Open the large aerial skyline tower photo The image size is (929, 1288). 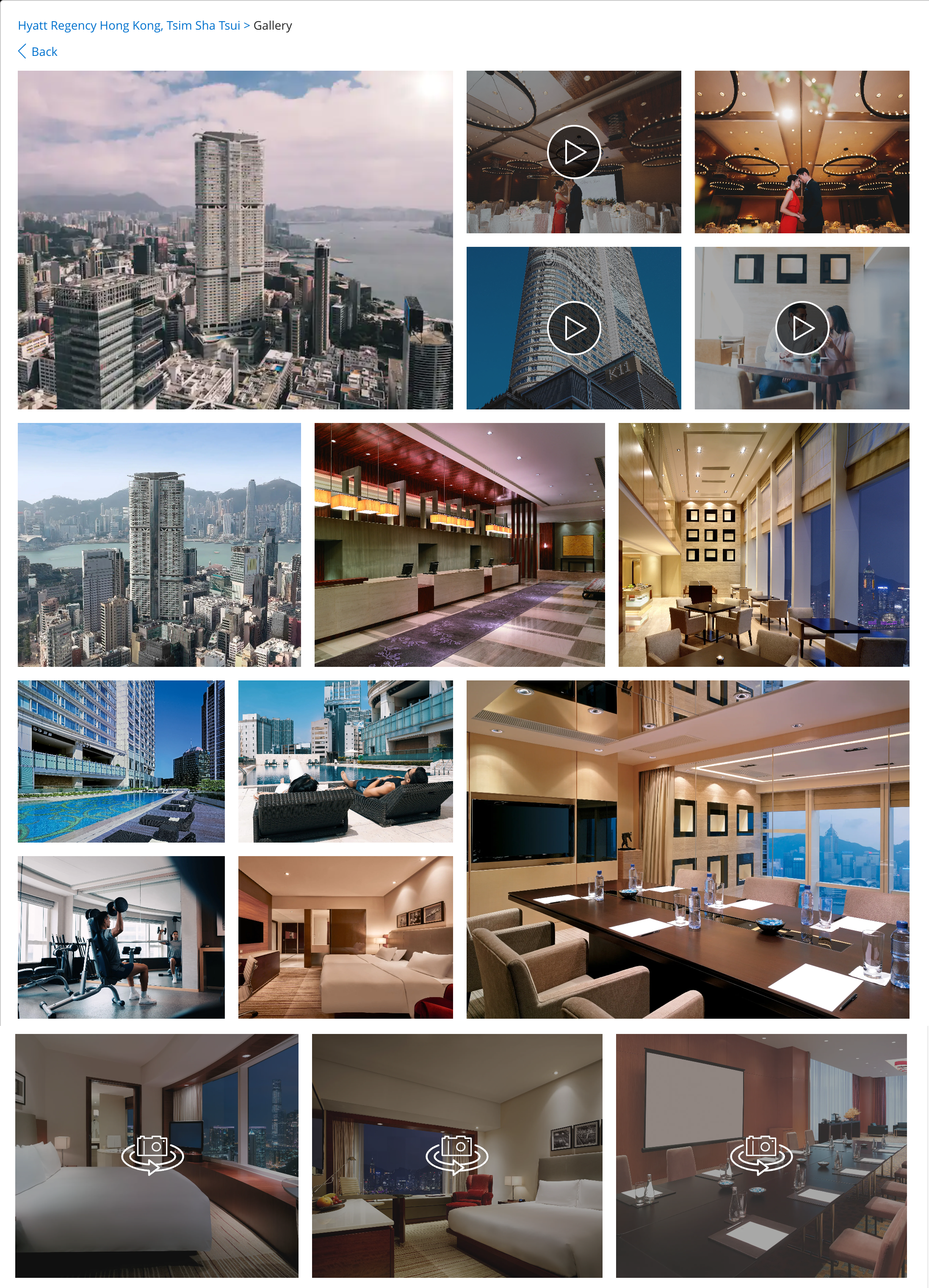pyautogui.click(x=235, y=240)
